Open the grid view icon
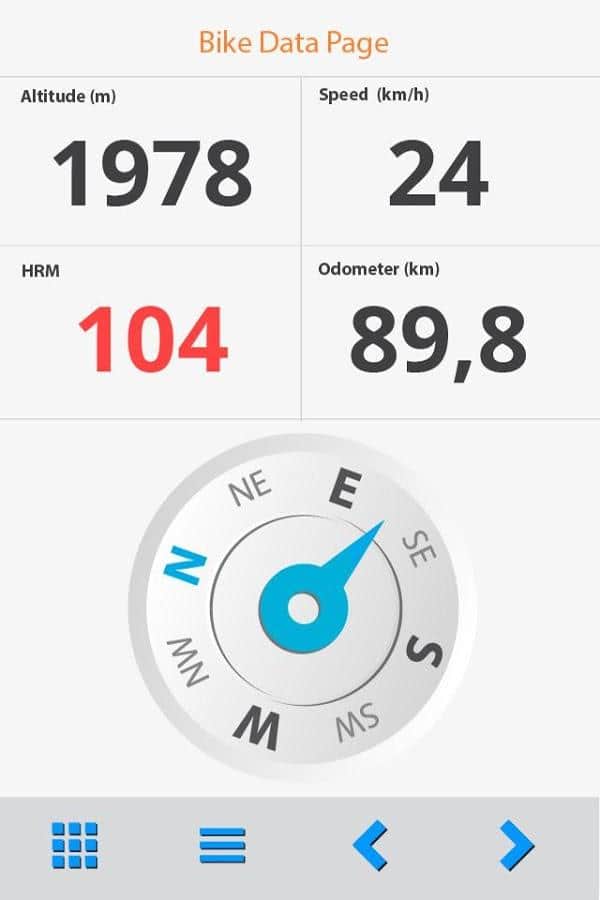 (75, 846)
